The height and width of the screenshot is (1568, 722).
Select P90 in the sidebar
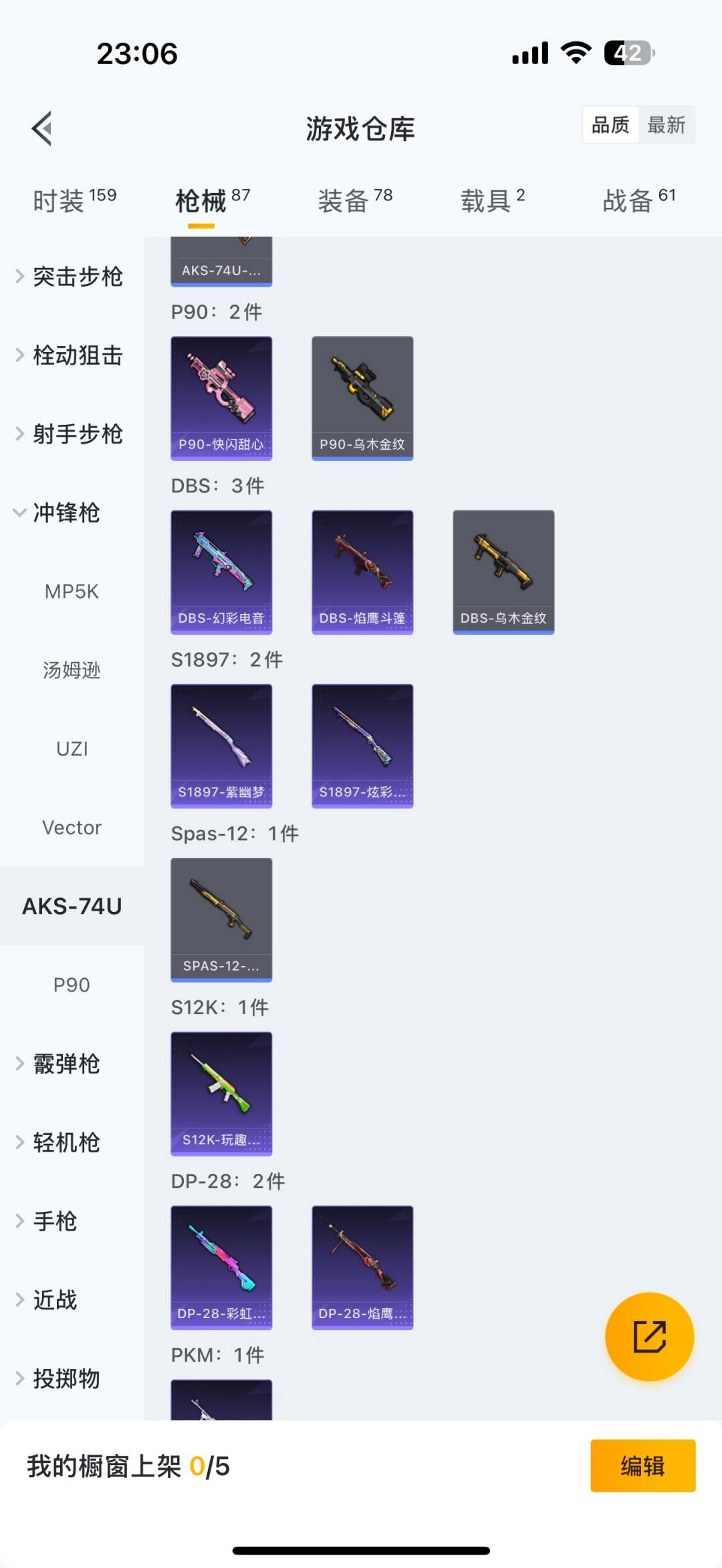pos(72,984)
